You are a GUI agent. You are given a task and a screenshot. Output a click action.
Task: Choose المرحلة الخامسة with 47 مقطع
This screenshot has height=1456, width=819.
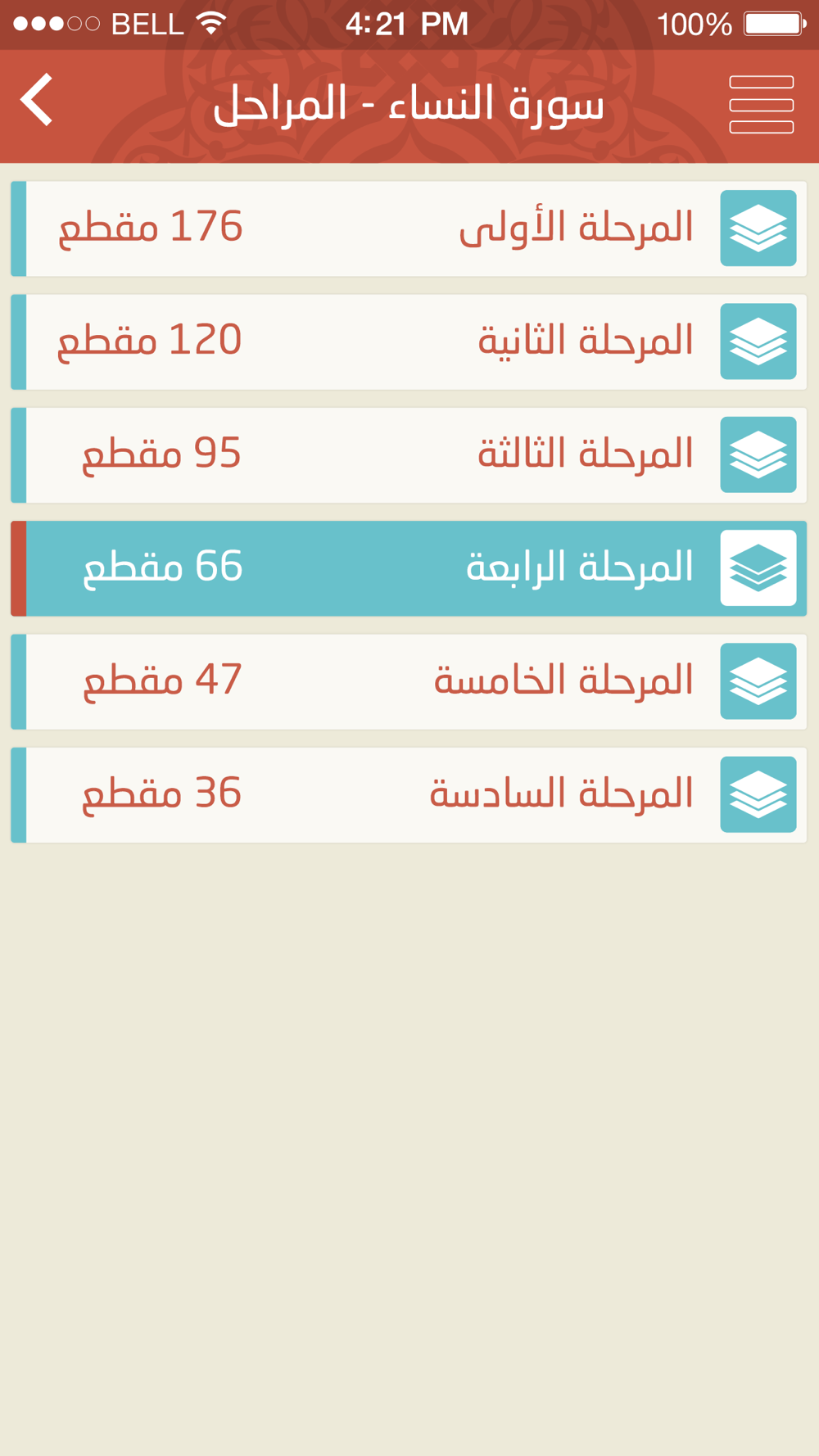(x=409, y=681)
